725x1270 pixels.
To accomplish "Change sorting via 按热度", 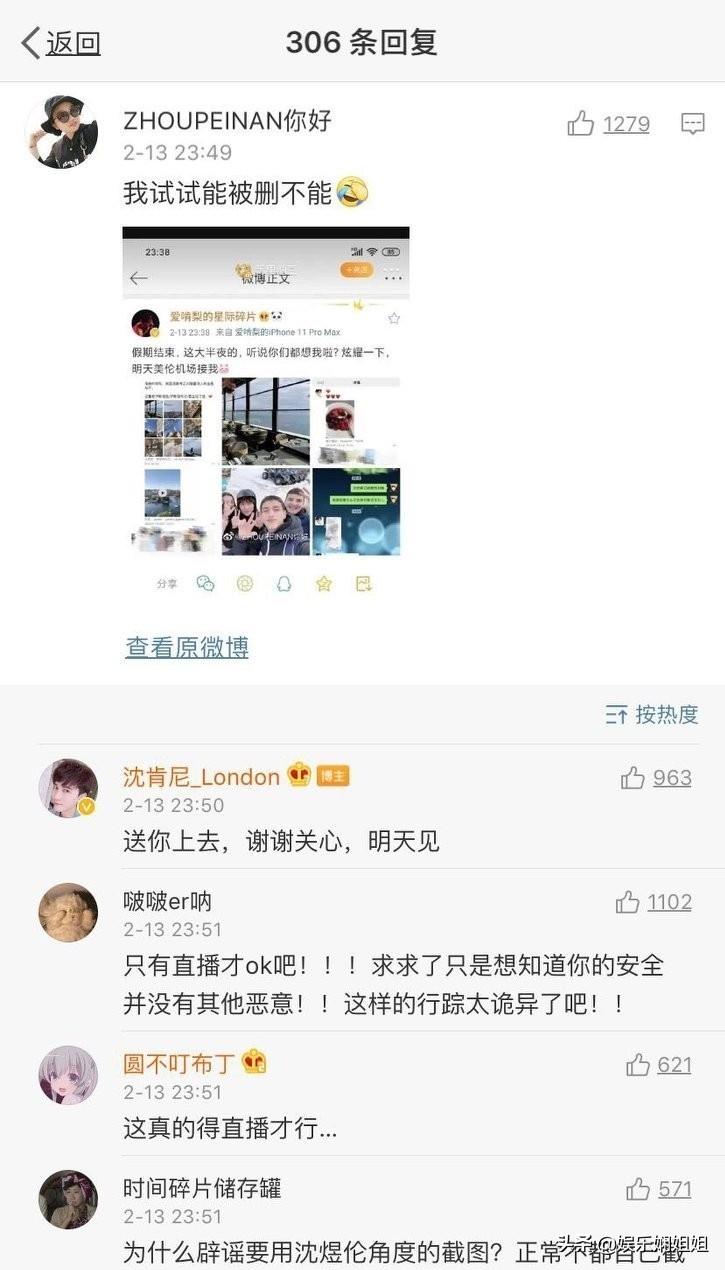I will click(x=652, y=714).
